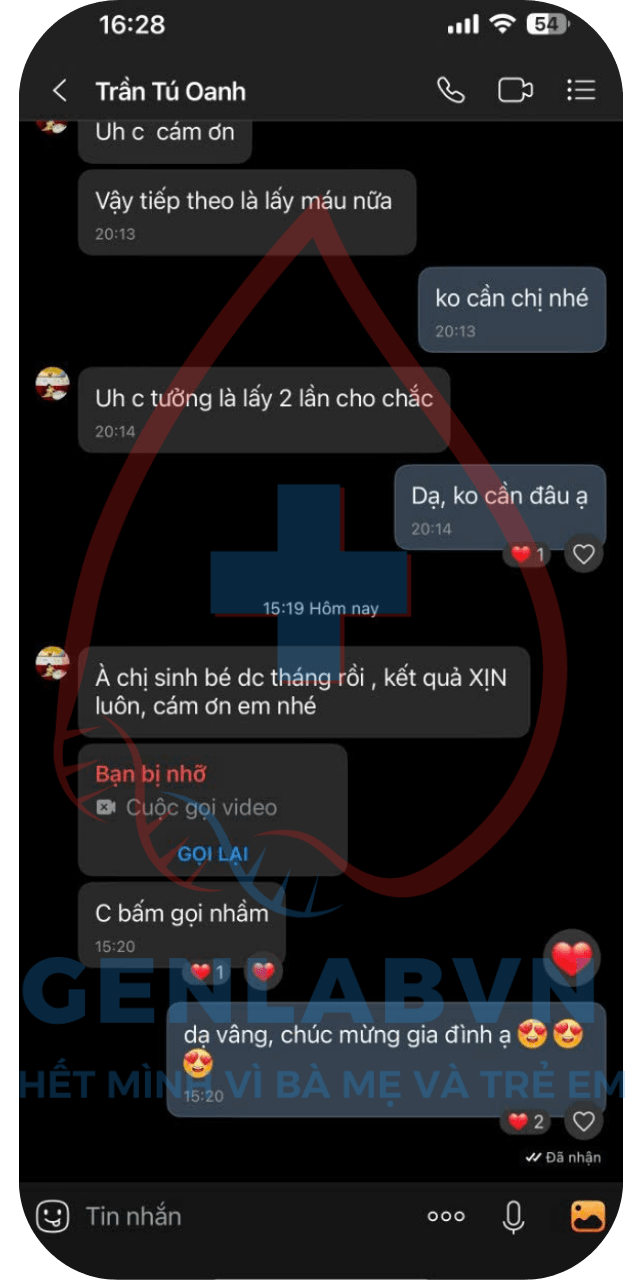Open the sticker and emoji picker

click(x=53, y=1216)
